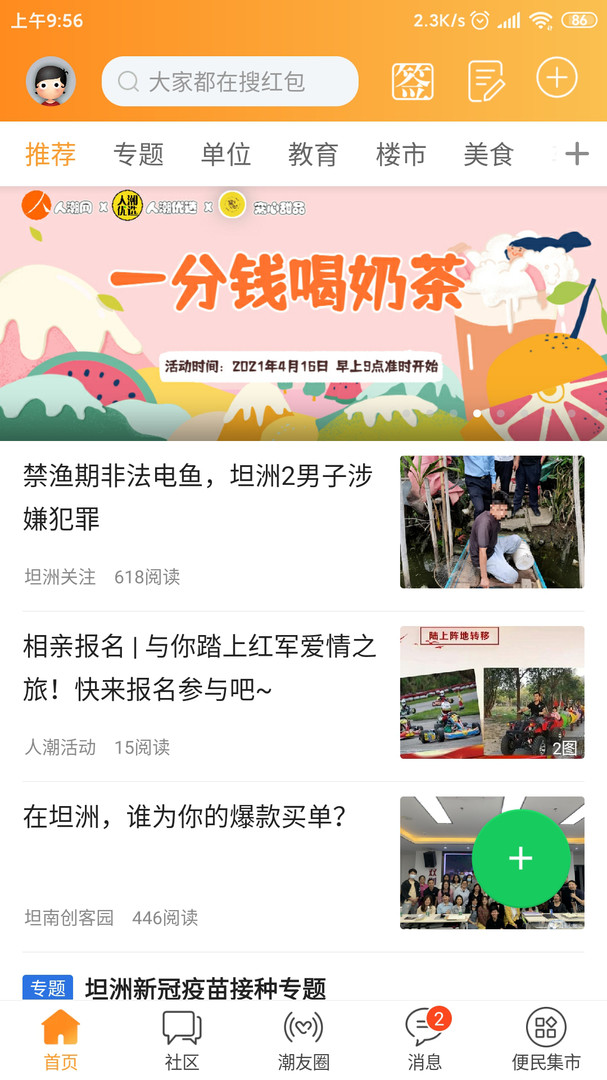607x1080 pixels.
Task: Switch to 社区 in bottom navigation
Action: click(x=182, y=1041)
